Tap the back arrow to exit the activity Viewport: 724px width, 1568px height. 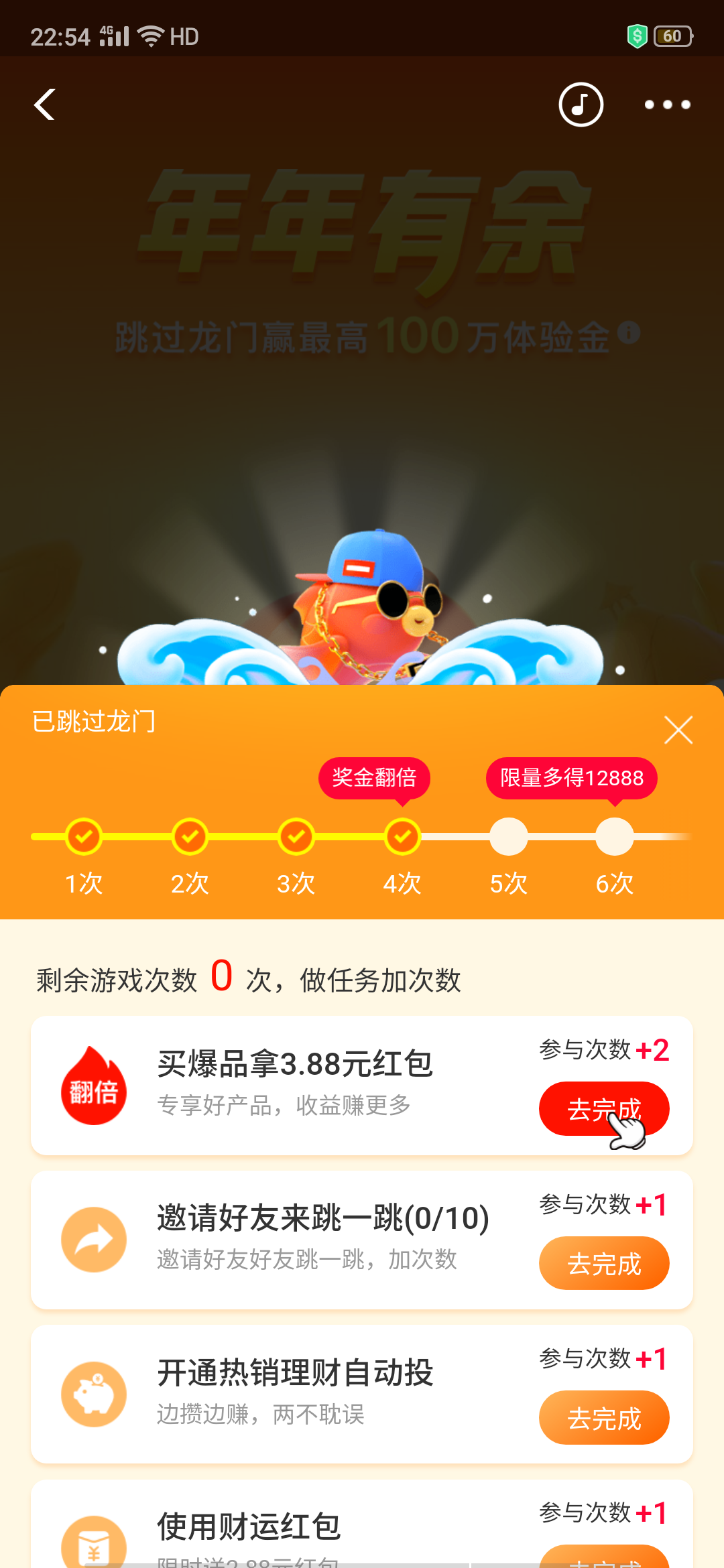pos(44,105)
